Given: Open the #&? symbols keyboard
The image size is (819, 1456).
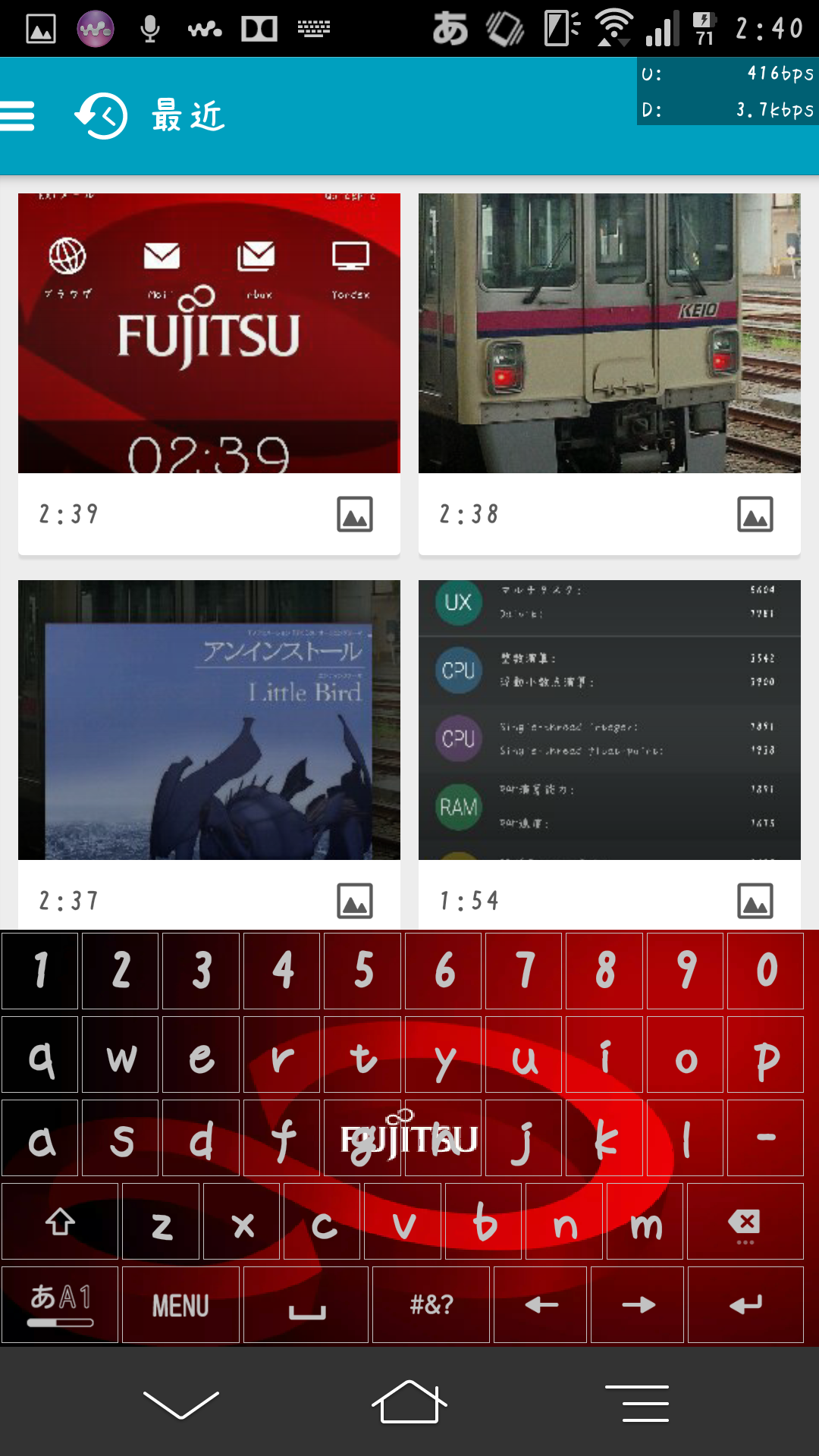Looking at the screenshot, I should 431,1304.
